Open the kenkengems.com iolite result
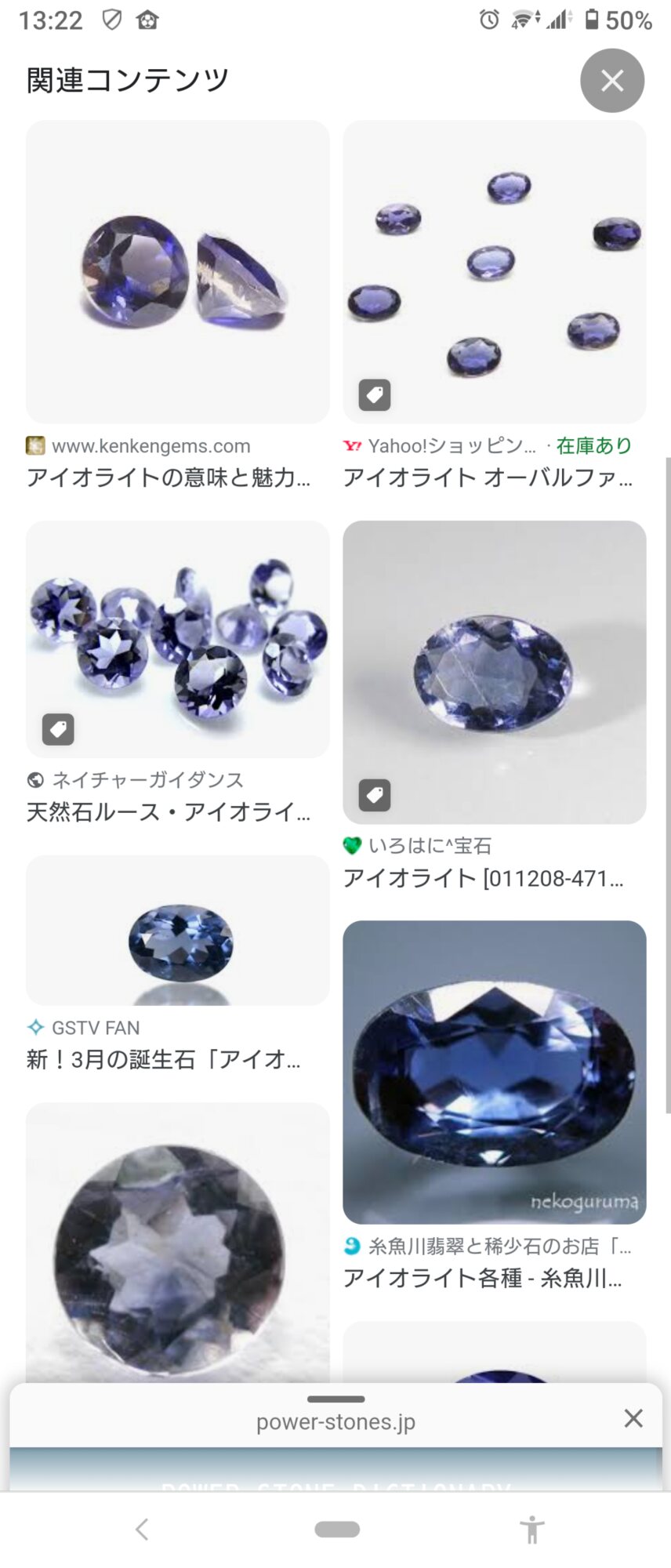671x1568 pixels. [177, 272]
